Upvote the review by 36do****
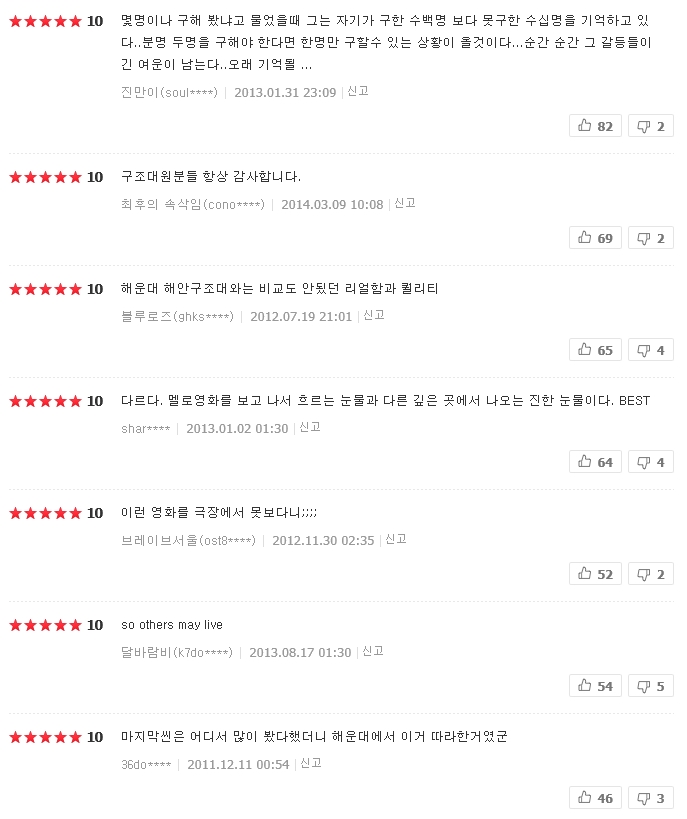687x819 pixels. pos(595,798)
